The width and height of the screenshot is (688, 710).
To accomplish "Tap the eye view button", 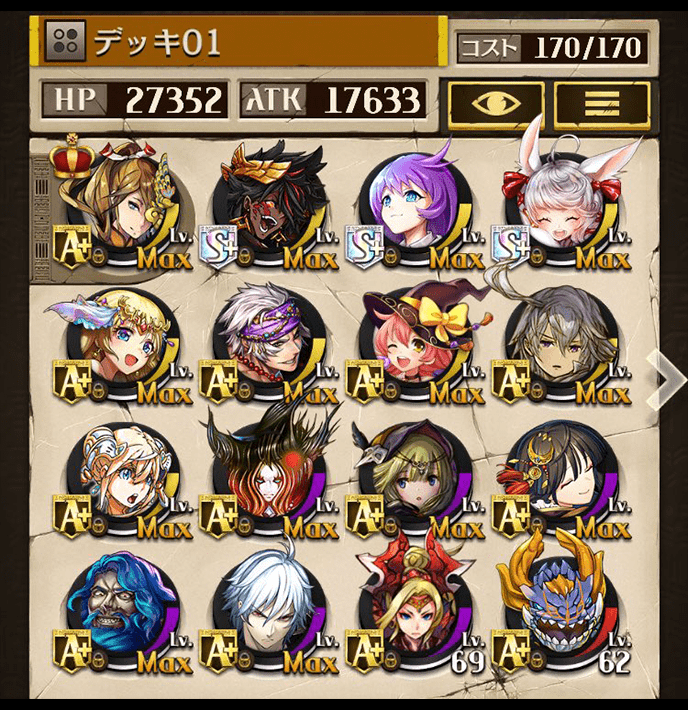I will [496, 103].
